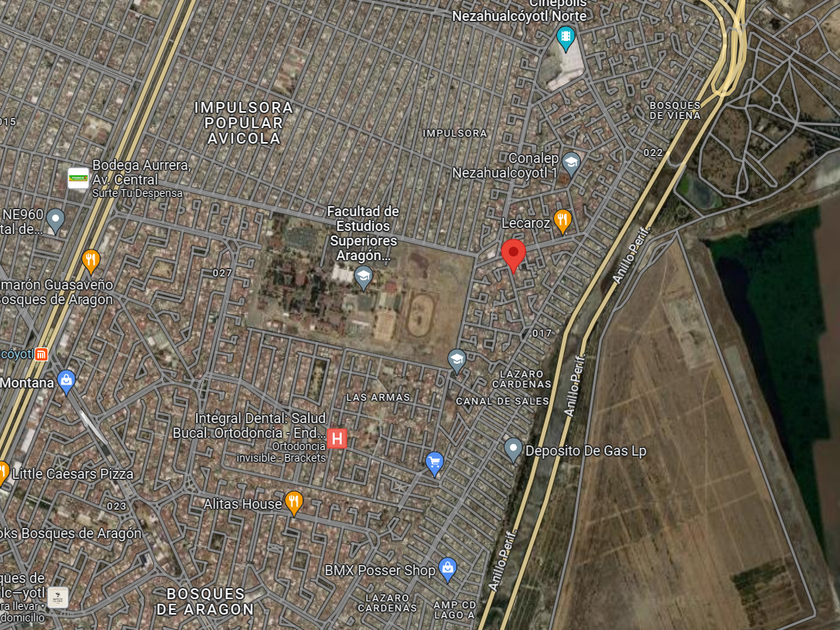This screenshot has height=630, width=840.
Task: Open the BMX Posser Shop marker
Action: pyautogui.click(x=447, y=568)
